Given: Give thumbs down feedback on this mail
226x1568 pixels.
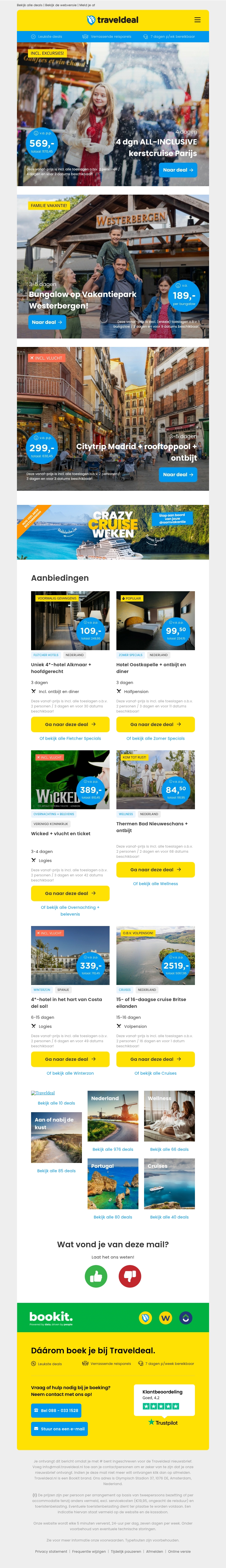Looking at the screenshot, I should (x=129, y=1276).
